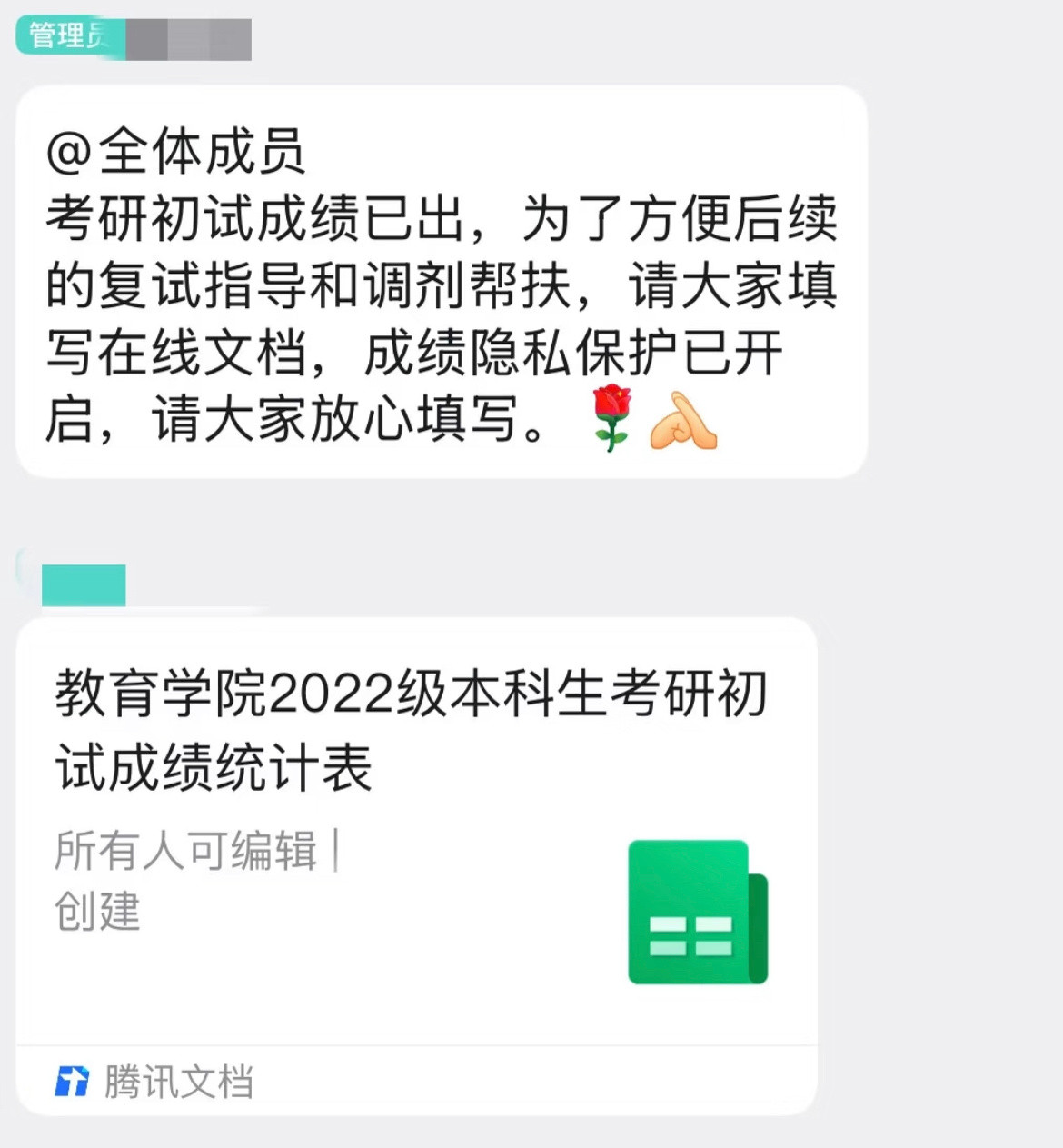Screen dimensions: 1063x1148
Task: Click the 腾讯文档 label at the card footer
Action: click(x=177, y=1080)
